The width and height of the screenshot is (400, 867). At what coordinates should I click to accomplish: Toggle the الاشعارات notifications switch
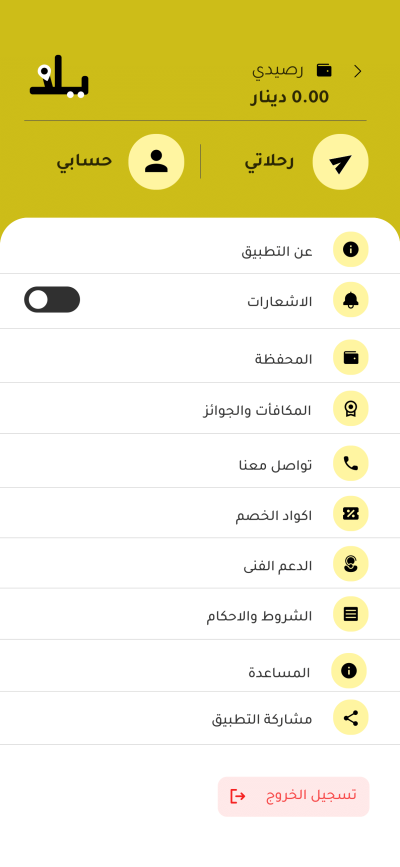tap(52, 300)
